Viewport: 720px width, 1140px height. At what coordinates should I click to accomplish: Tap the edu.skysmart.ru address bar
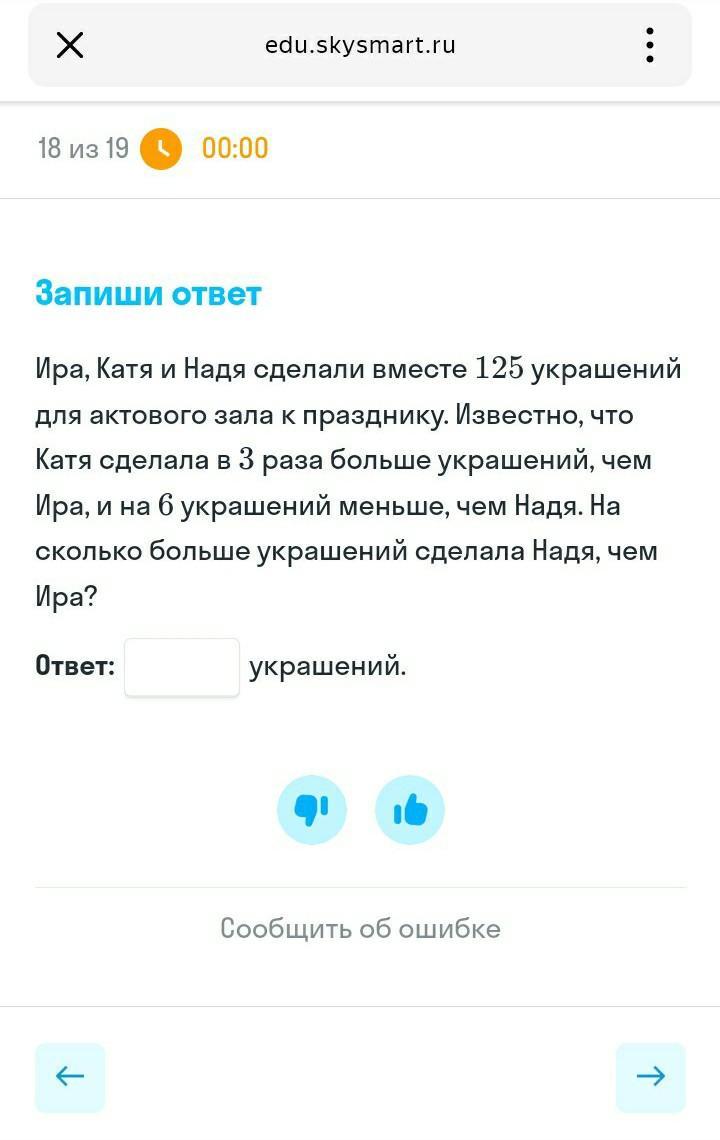coord(360,45)
